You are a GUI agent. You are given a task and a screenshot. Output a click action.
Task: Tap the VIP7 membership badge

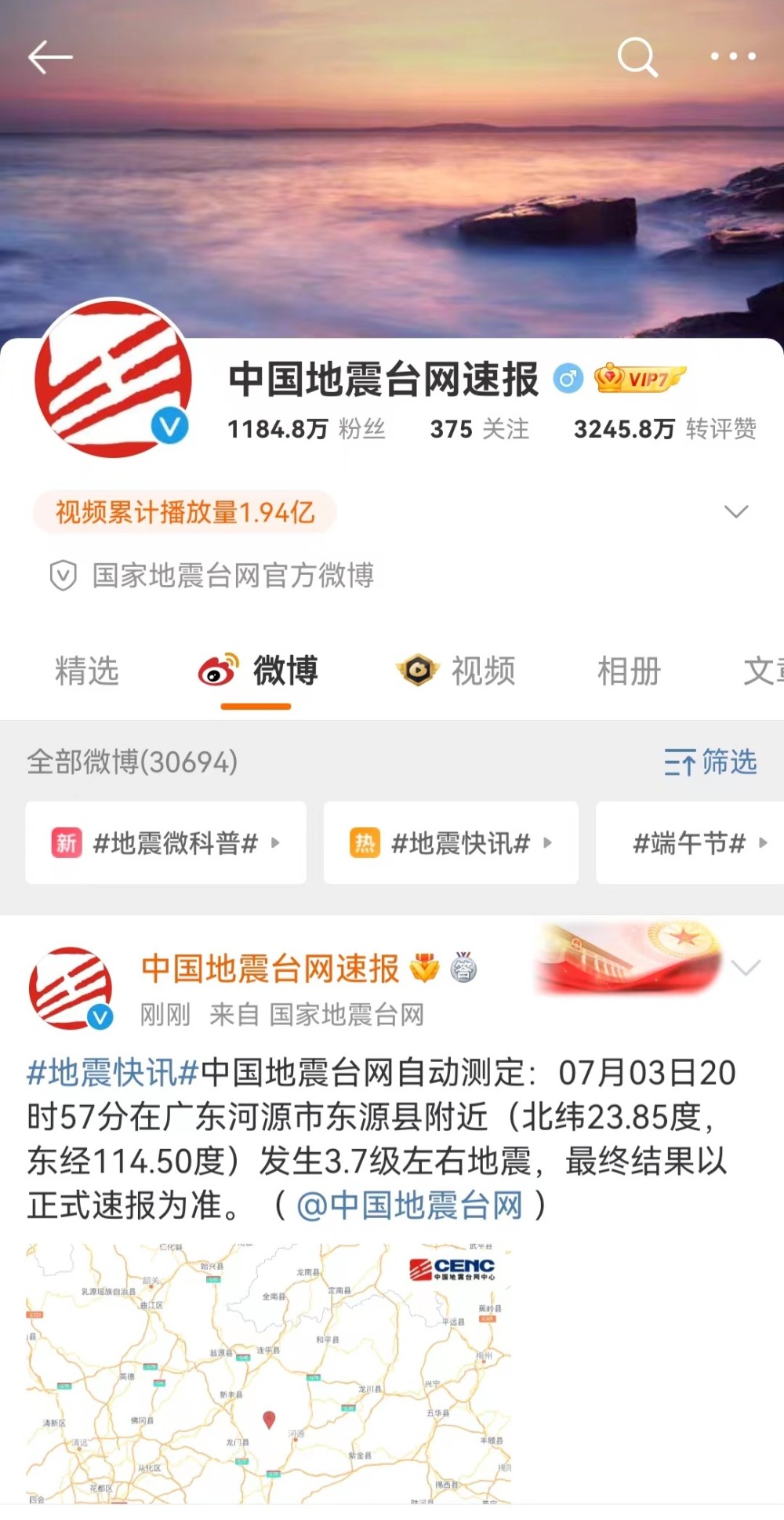(x=639, y=380)
